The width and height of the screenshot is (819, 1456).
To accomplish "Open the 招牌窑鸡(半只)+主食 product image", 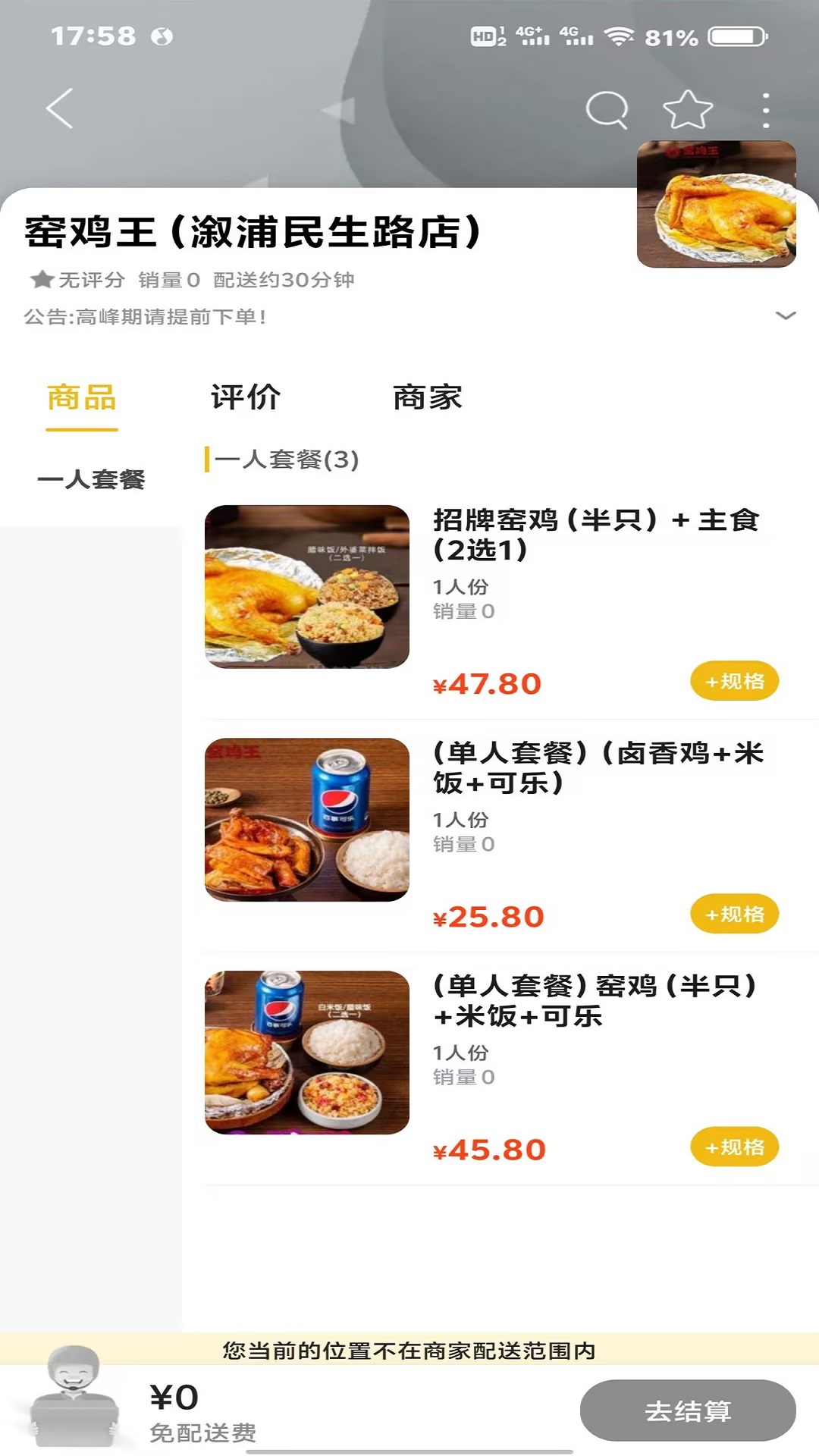I will pos(307,587).
